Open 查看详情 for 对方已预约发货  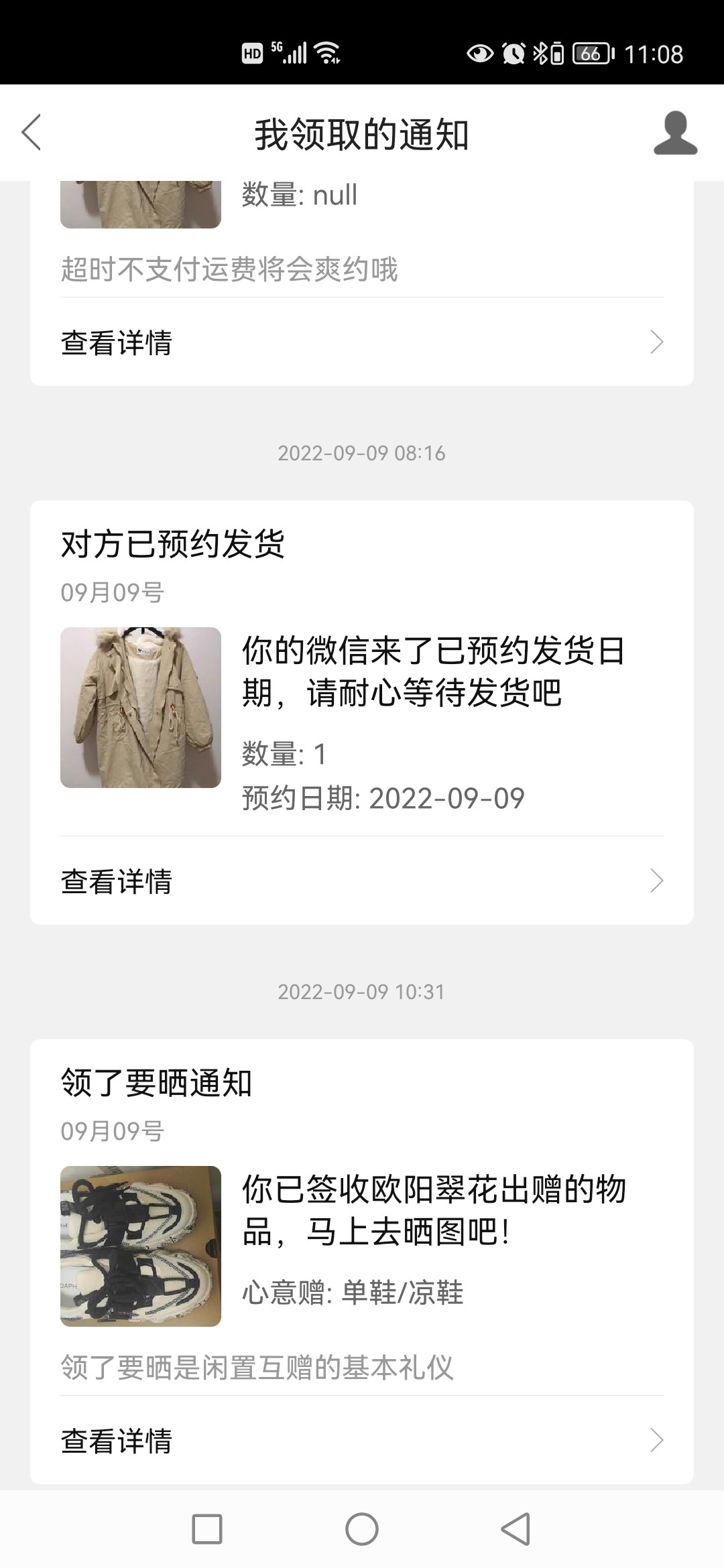[x=362, y=881]
